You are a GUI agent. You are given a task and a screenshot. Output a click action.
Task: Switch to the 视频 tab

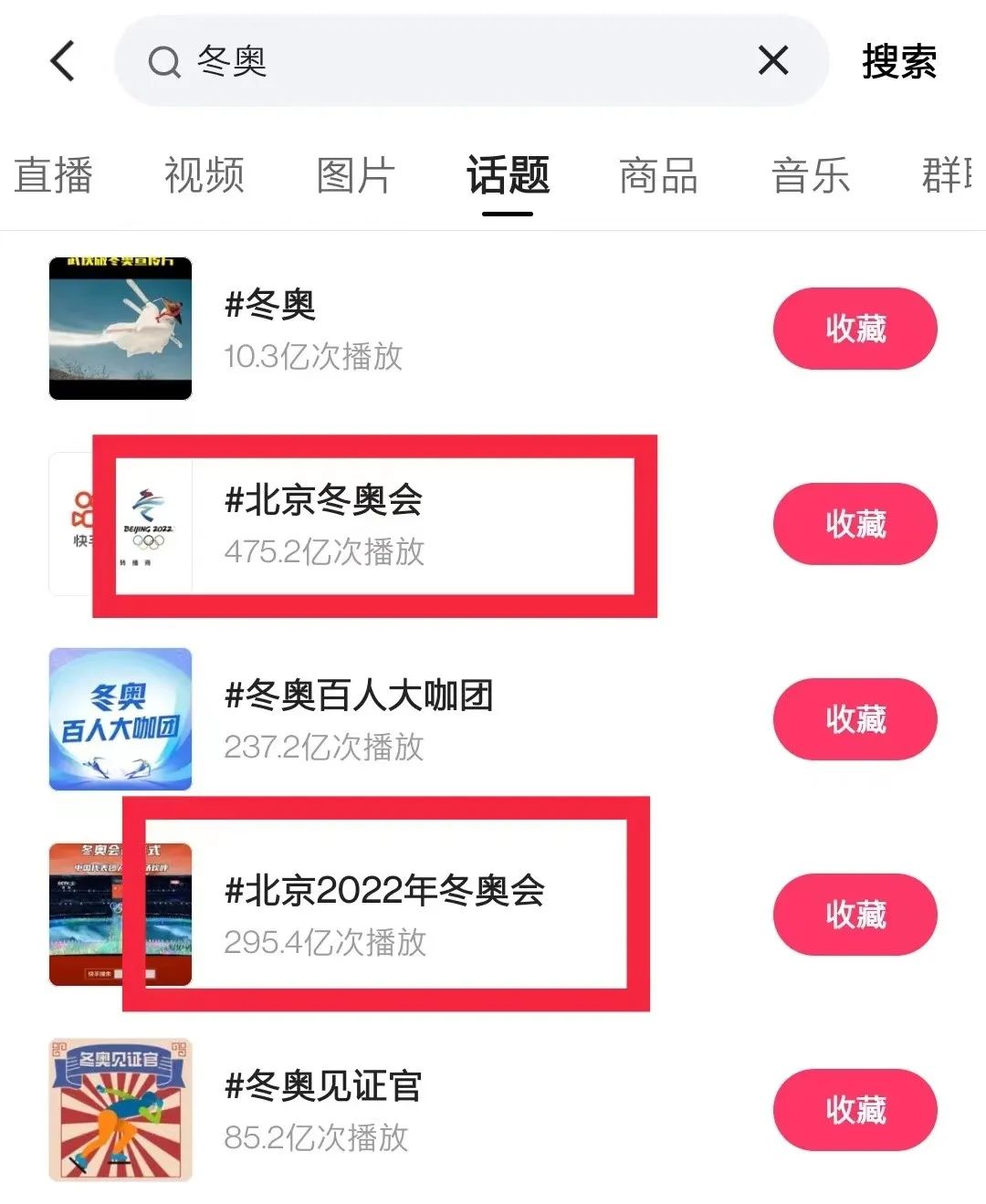(203, 176)
